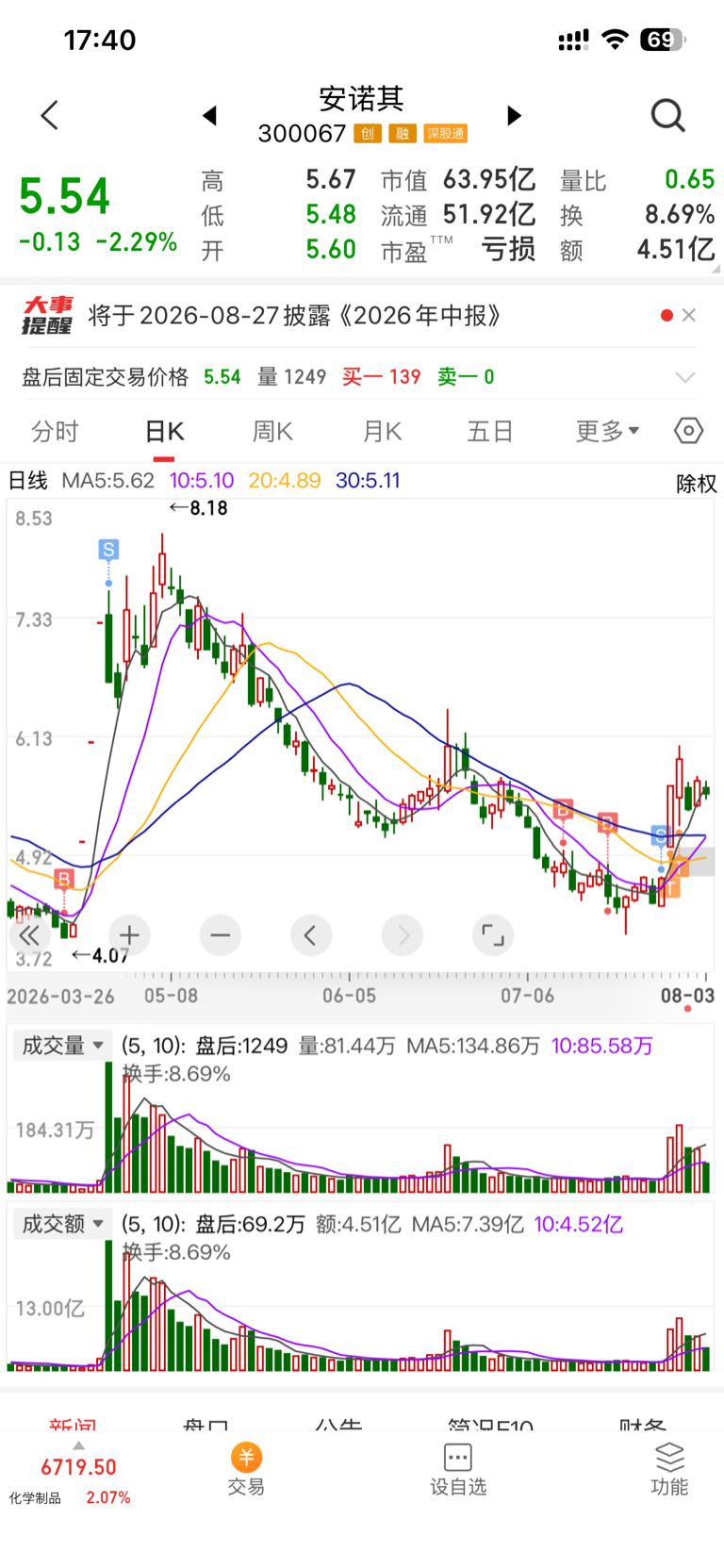The height and width of the screenshot is (1568, 724).
Task: Tap the 交易 button
Action: pos(246,1470)
